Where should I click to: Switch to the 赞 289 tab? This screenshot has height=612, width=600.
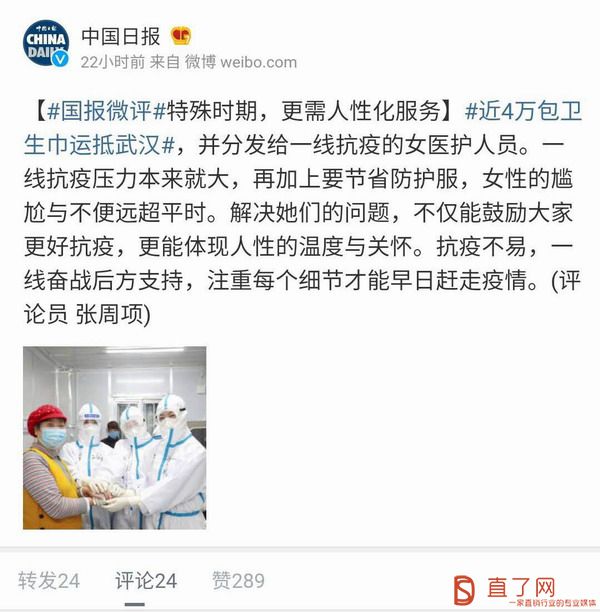tap(238, 579)
